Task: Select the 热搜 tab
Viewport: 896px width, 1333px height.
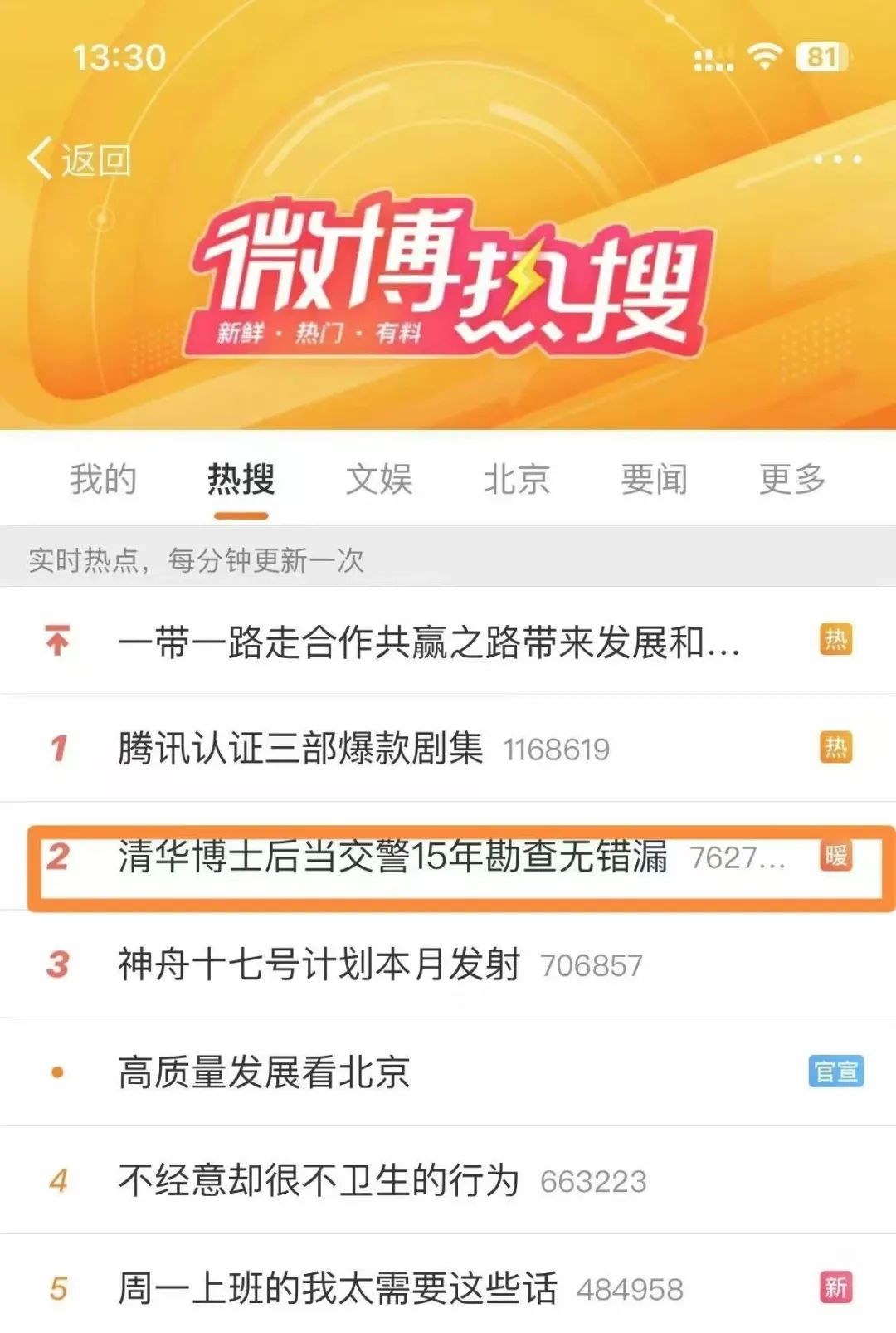Action: (241, 479)
